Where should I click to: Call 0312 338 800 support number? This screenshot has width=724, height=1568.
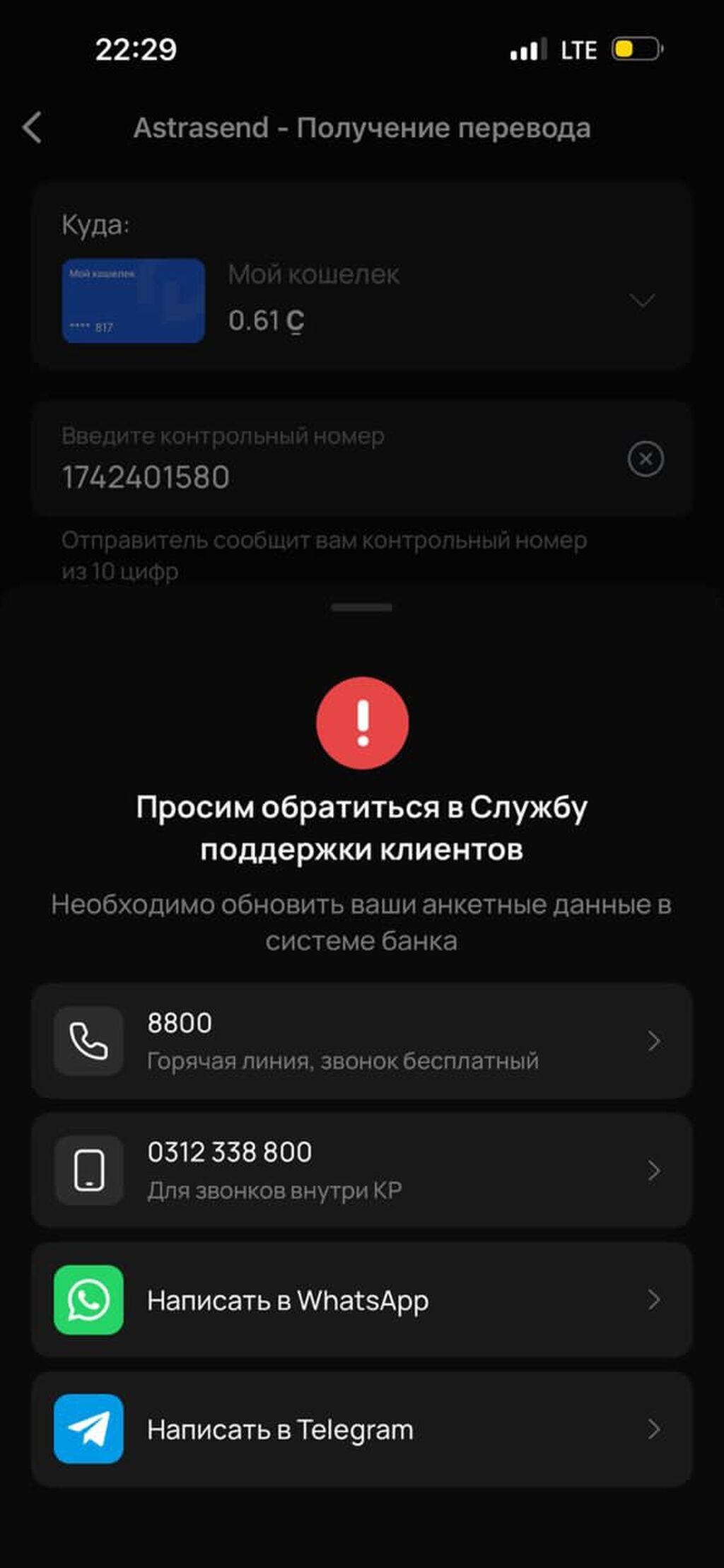[x=361, y=1170]
